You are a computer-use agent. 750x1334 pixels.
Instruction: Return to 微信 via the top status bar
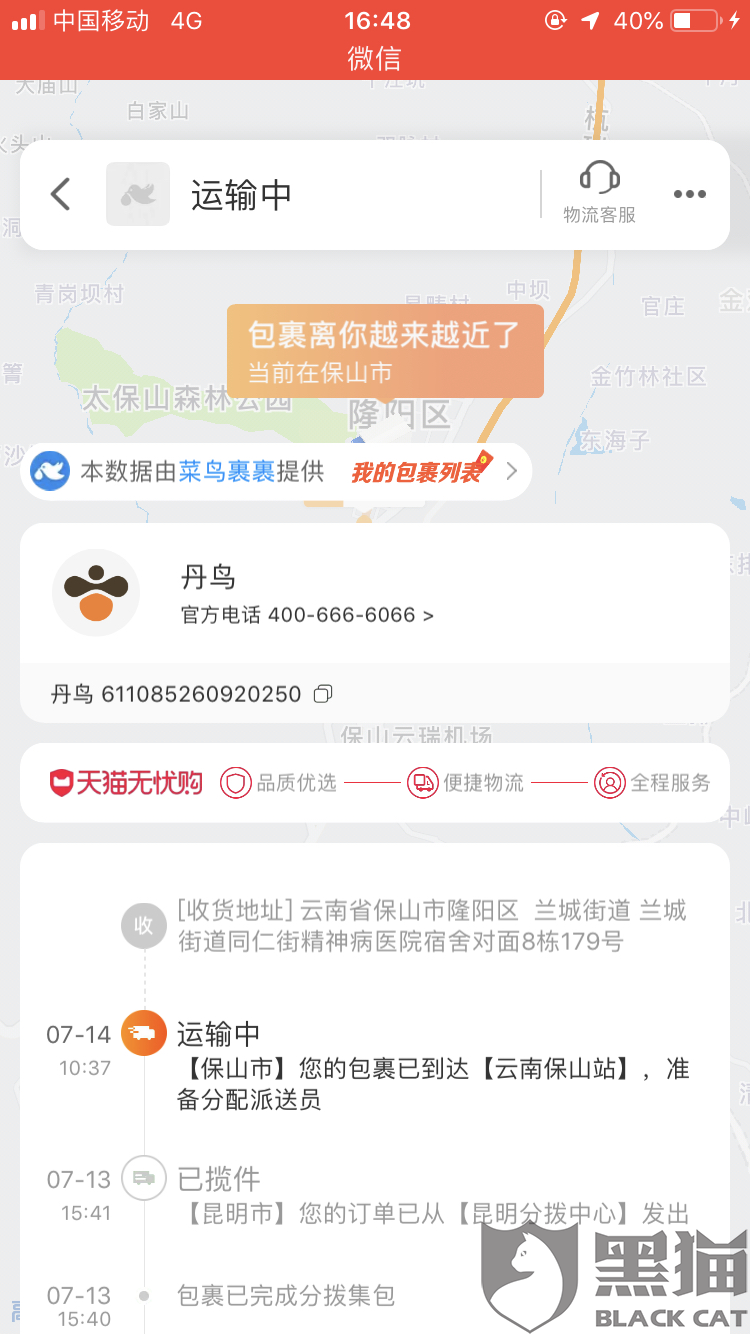[x=374, y=59]
